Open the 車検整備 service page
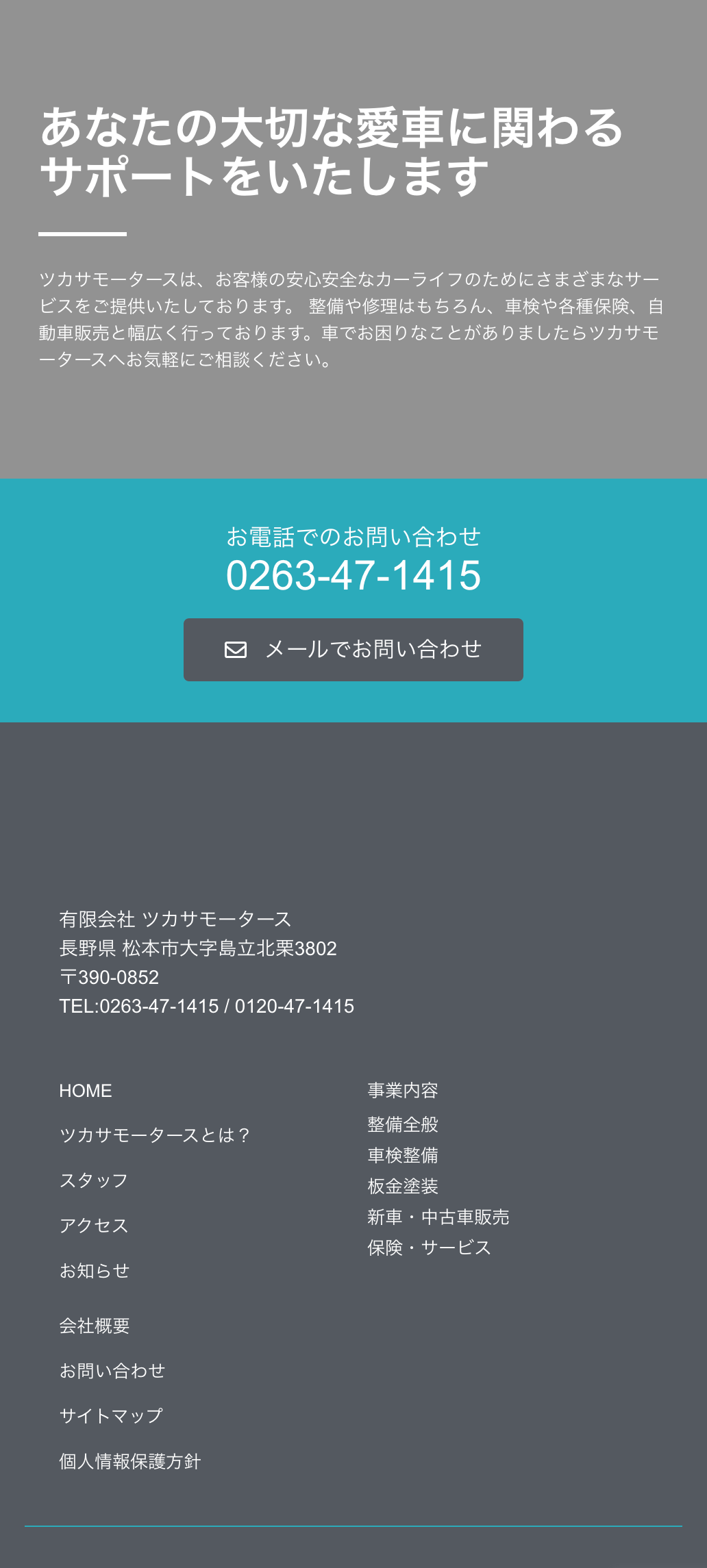Viewport: 707px width, 1568px height. pos(403,1156)
